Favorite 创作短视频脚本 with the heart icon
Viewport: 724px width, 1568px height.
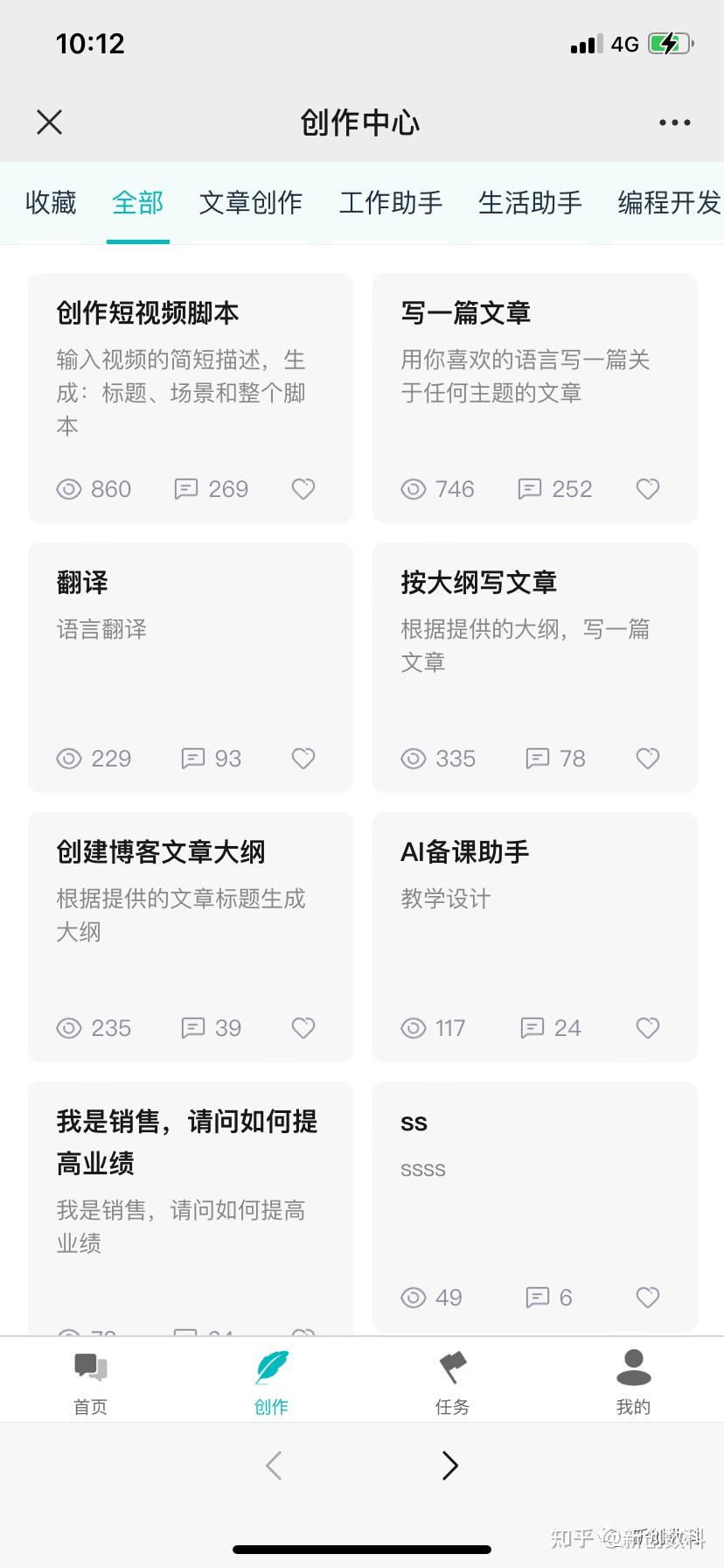coord(303,489)
